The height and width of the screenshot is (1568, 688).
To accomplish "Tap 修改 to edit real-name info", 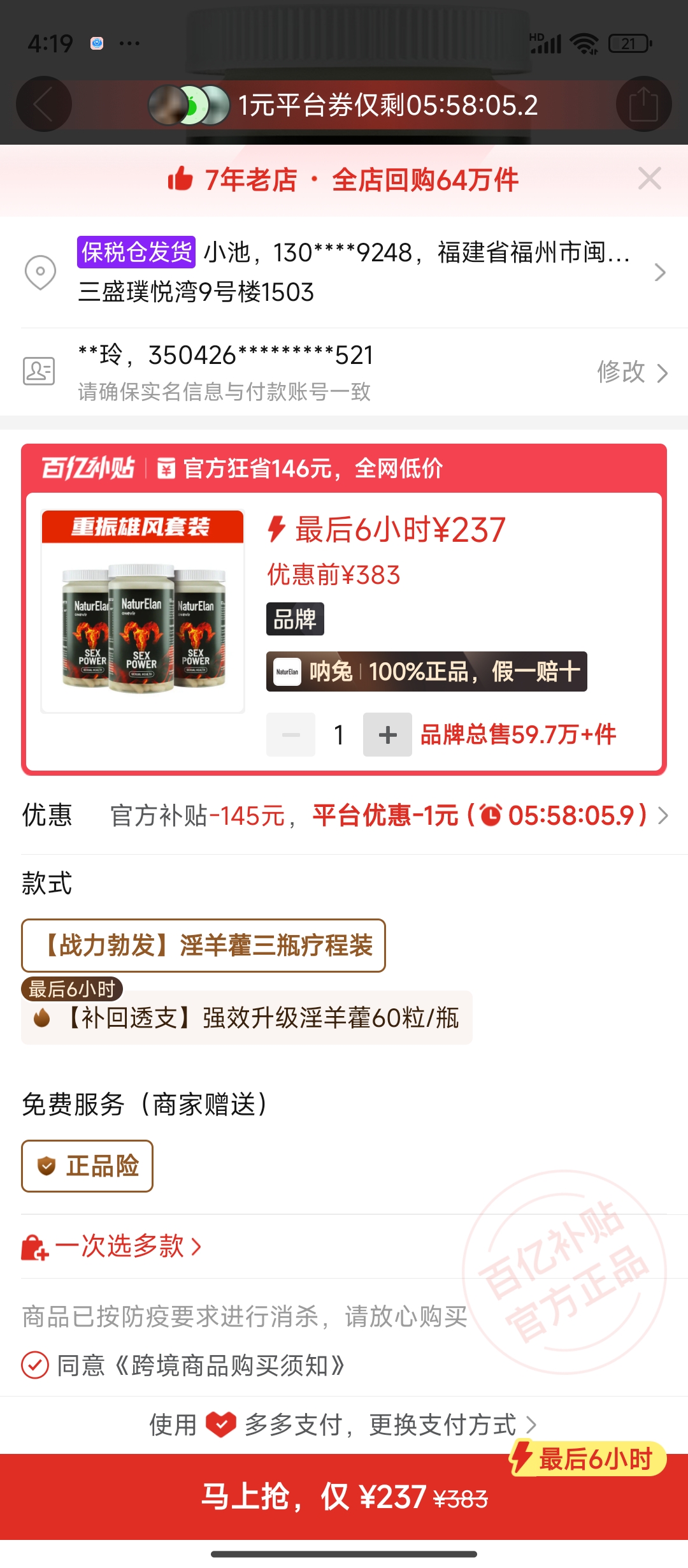I will (631, 372).
